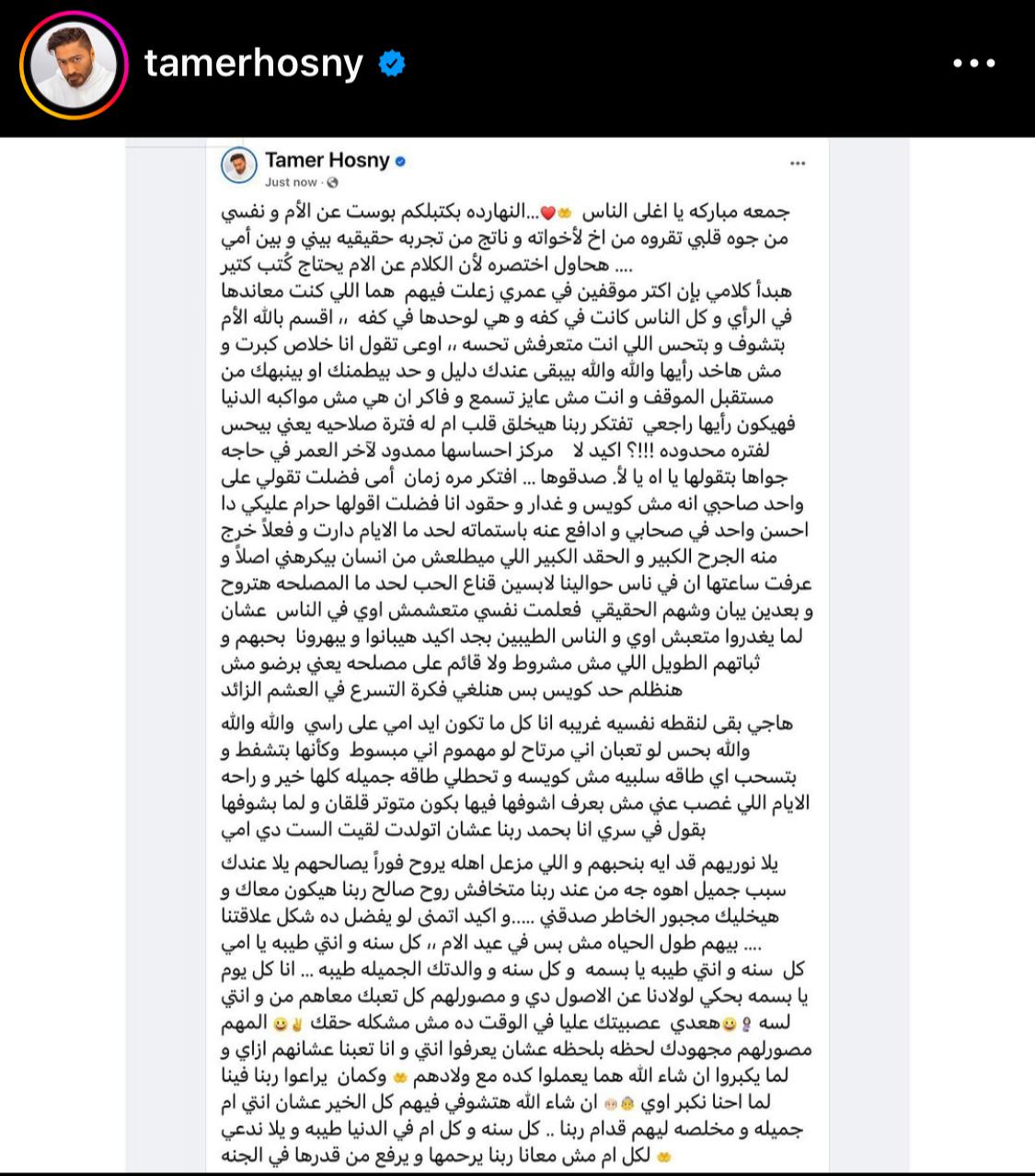The width and height of the screenshot is (1035, 1176).
Task: Open tamerhosny's profile picture story
Action: tap(74, 65)
